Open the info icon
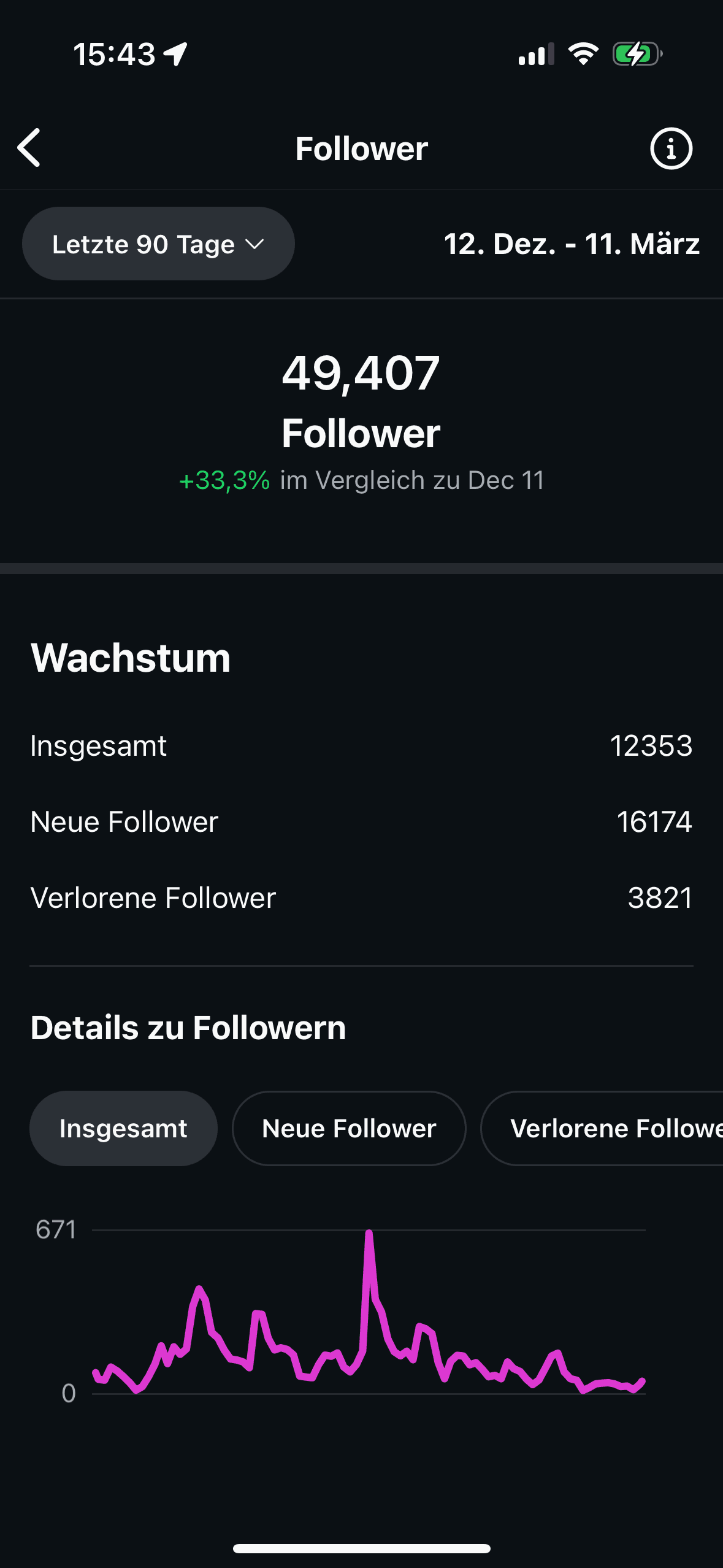723x1568 pixels. [x=671, y=148]
